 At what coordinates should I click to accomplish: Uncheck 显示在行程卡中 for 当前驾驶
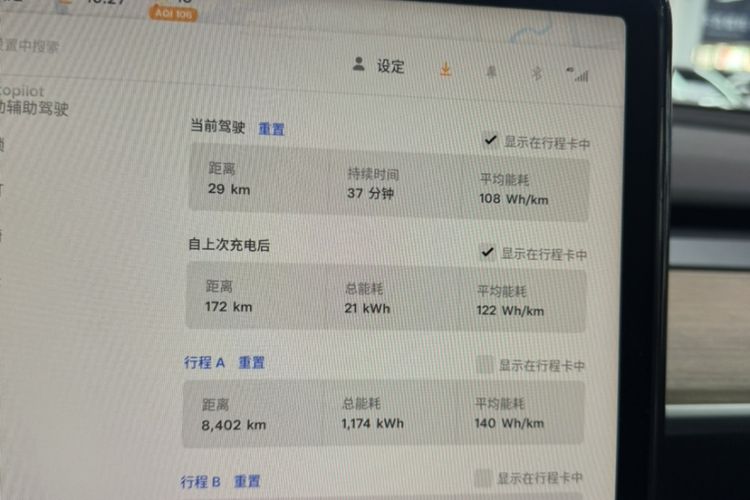tap(490, 141)
